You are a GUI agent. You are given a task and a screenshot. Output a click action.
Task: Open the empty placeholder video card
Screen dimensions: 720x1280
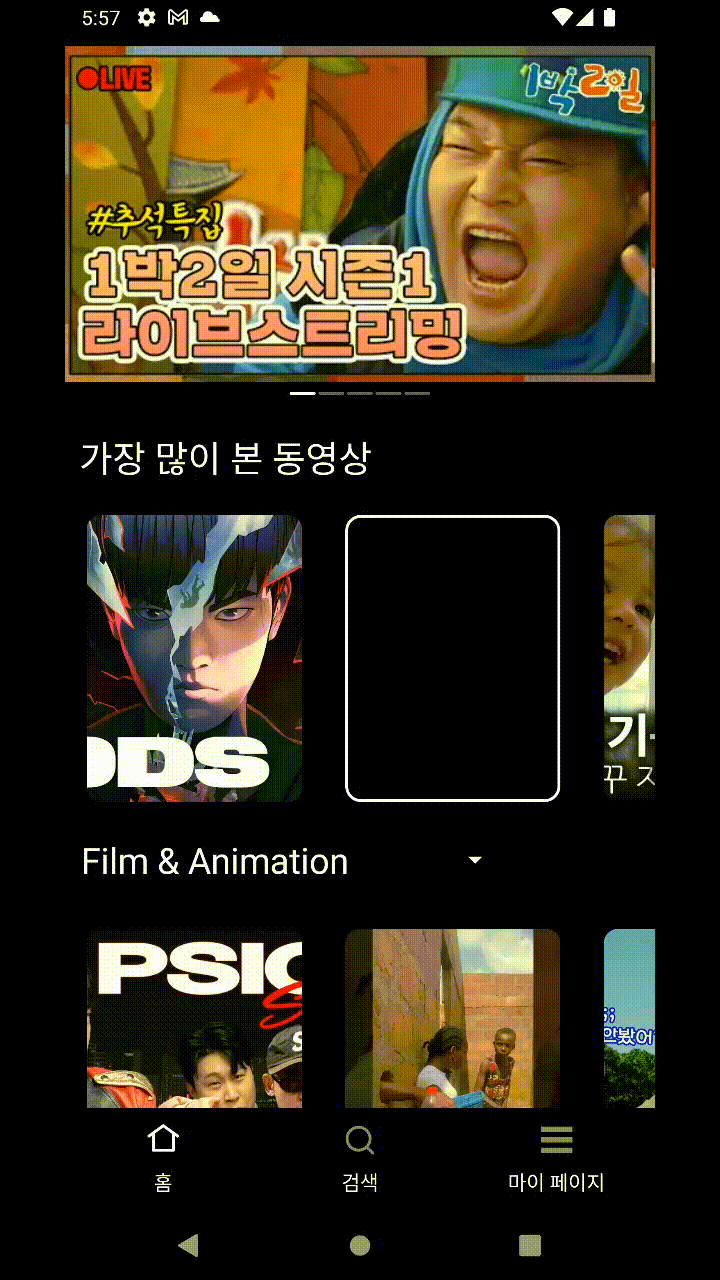[452, 658]
